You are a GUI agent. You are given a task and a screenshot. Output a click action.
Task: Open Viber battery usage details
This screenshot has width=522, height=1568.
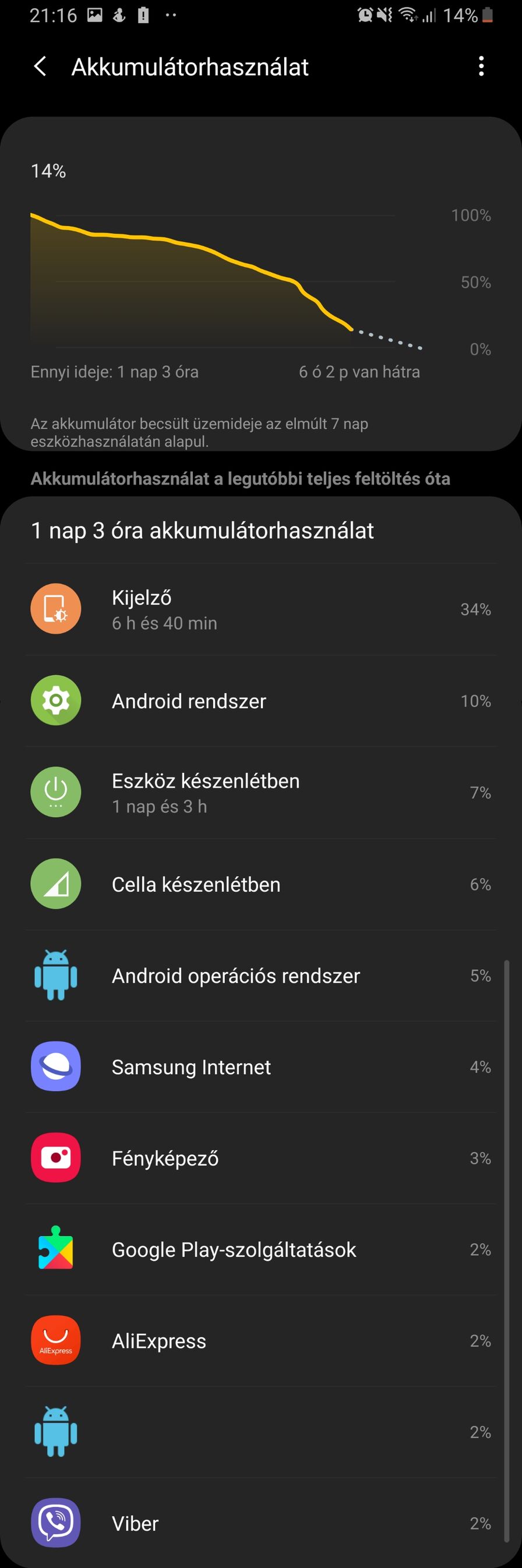260,1523
